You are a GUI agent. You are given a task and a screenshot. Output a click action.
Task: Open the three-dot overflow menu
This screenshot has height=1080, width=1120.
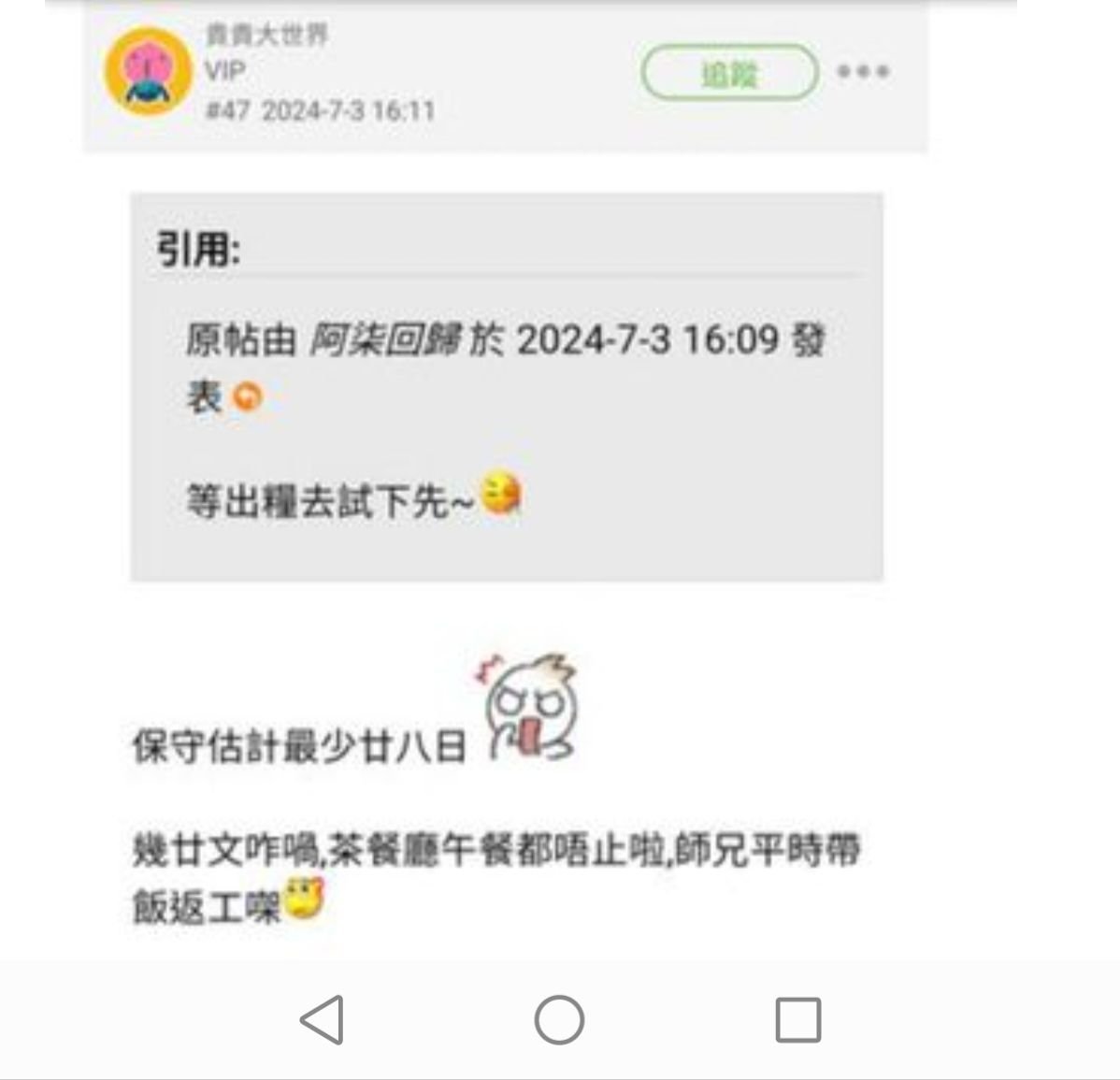(x=862, y=72)
